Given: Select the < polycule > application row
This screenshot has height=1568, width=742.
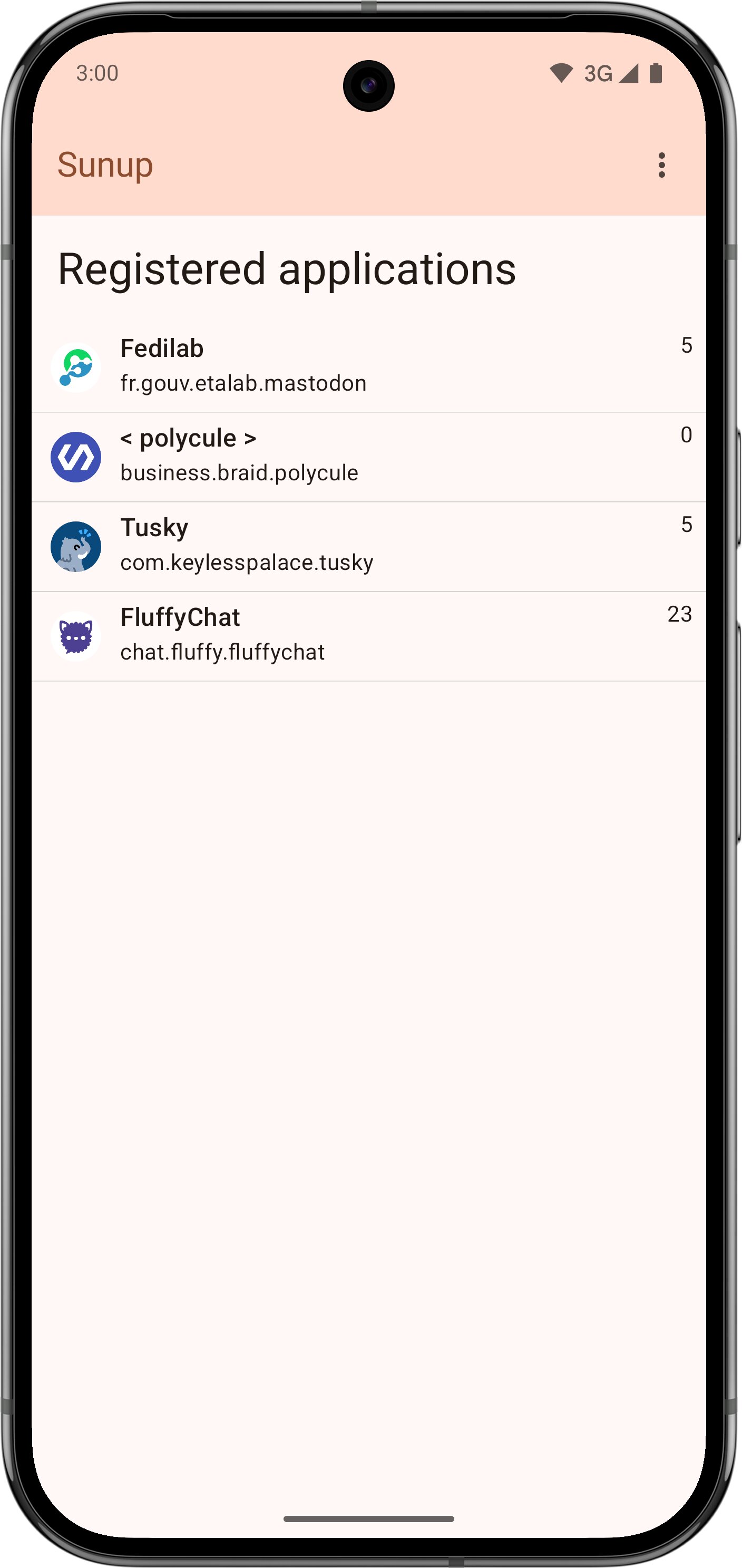Looking at the screenshot, I should (368, 457).
